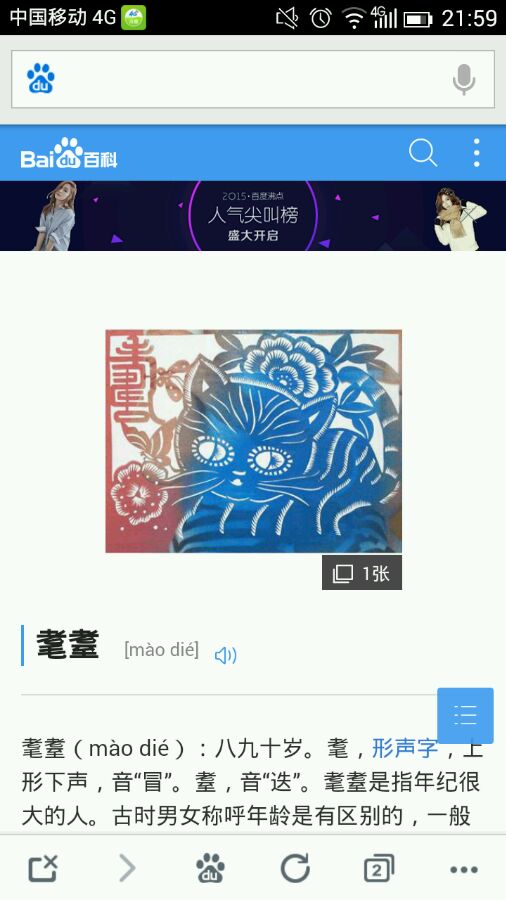Close the current browser tab
This screenshot has height=900, width=506.
[43, 868]
